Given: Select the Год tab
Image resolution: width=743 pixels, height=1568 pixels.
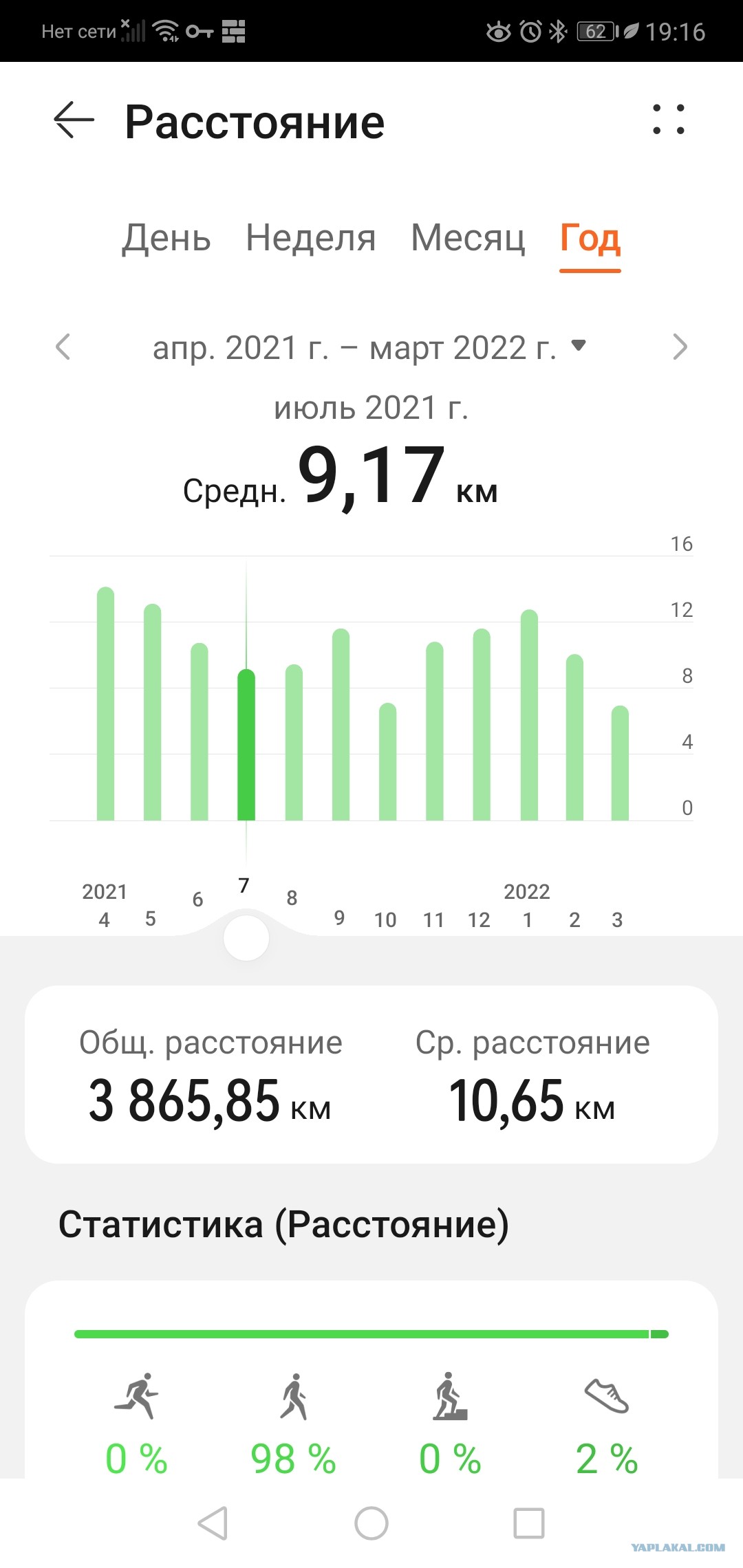Looking at the screenshot, I should pyautogui.click(x=590, y=239).
